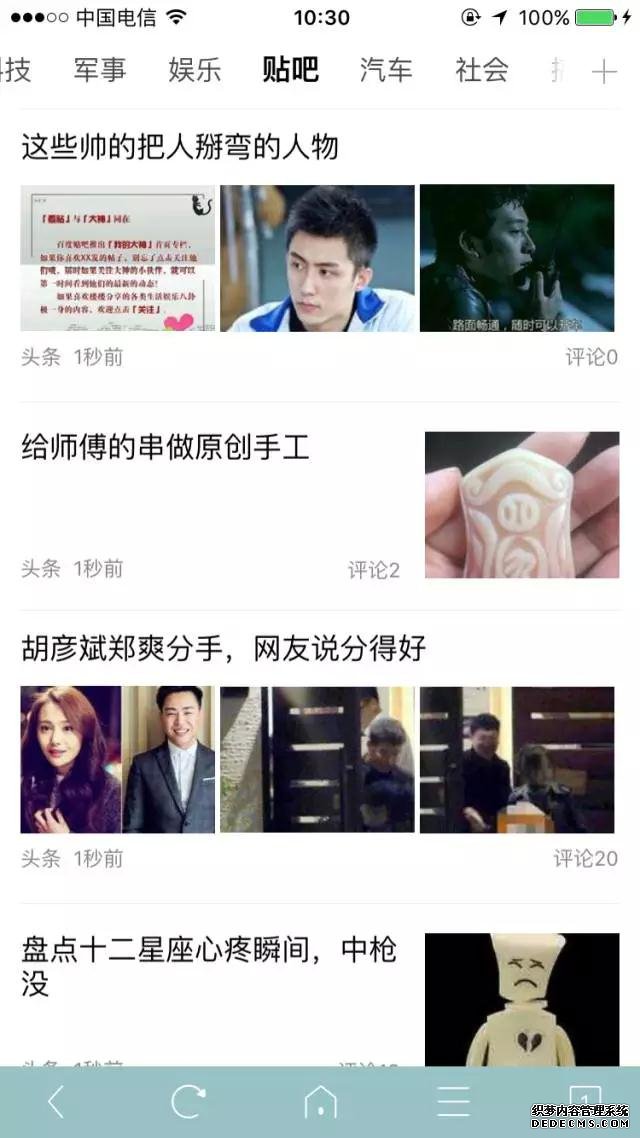Go to the browser home page
The width and height of the screenshot is (640, 1138).
(320, 1102)
